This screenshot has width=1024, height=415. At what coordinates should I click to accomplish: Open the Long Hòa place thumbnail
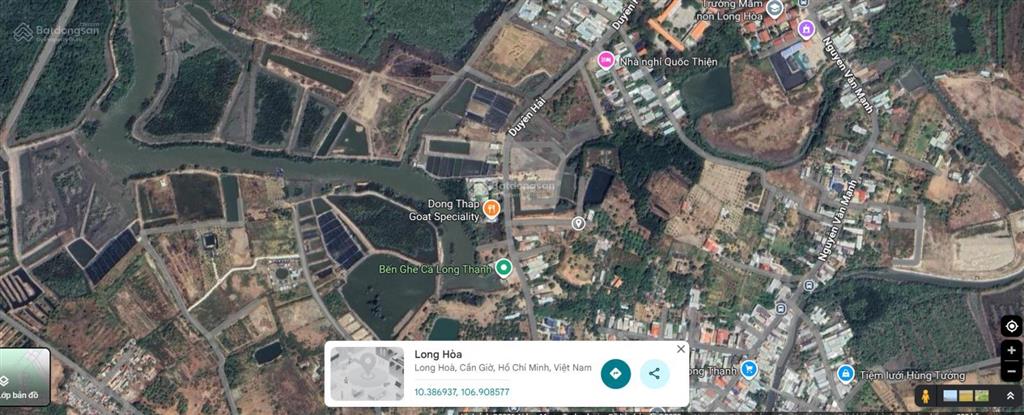coord(367,374)
